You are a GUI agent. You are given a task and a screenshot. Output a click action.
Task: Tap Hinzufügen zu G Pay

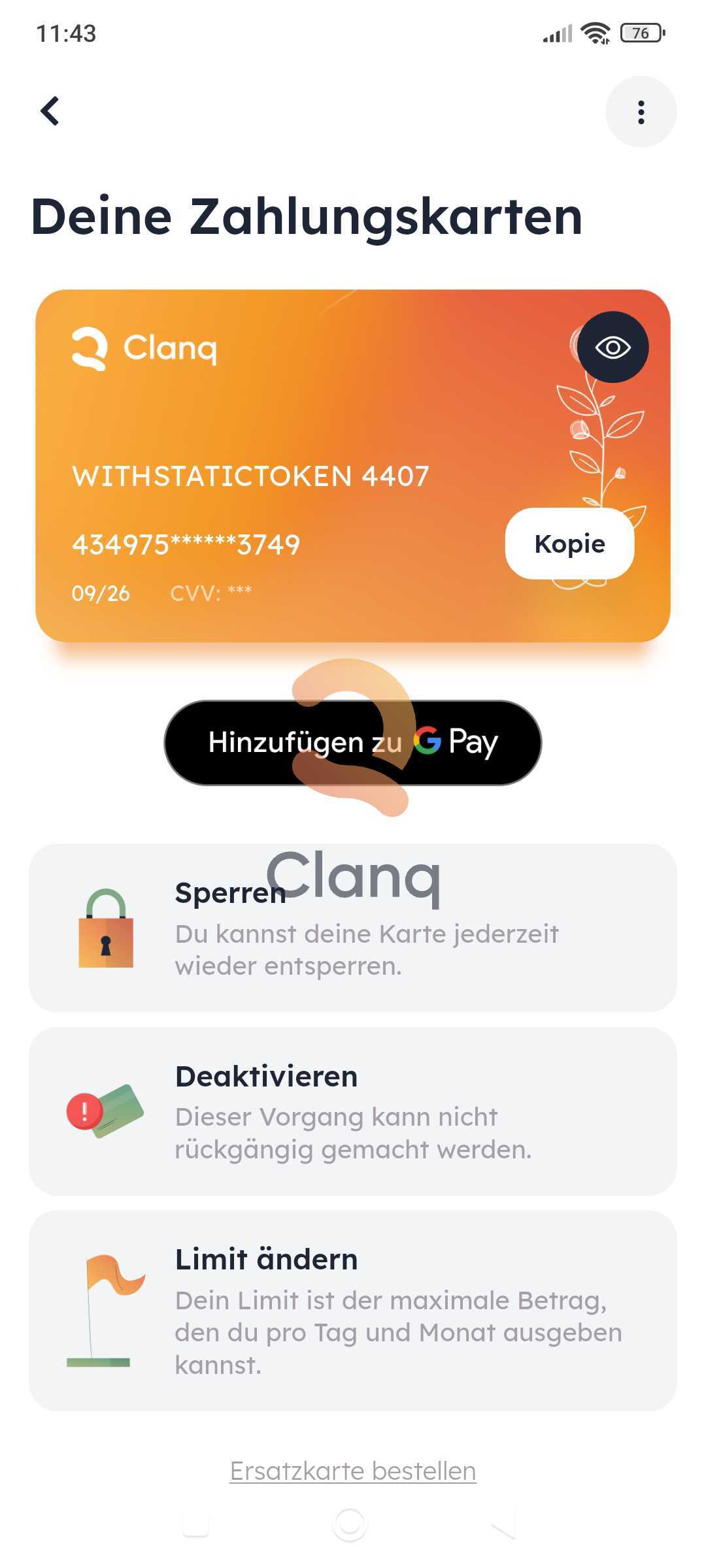tap(352, 742)
